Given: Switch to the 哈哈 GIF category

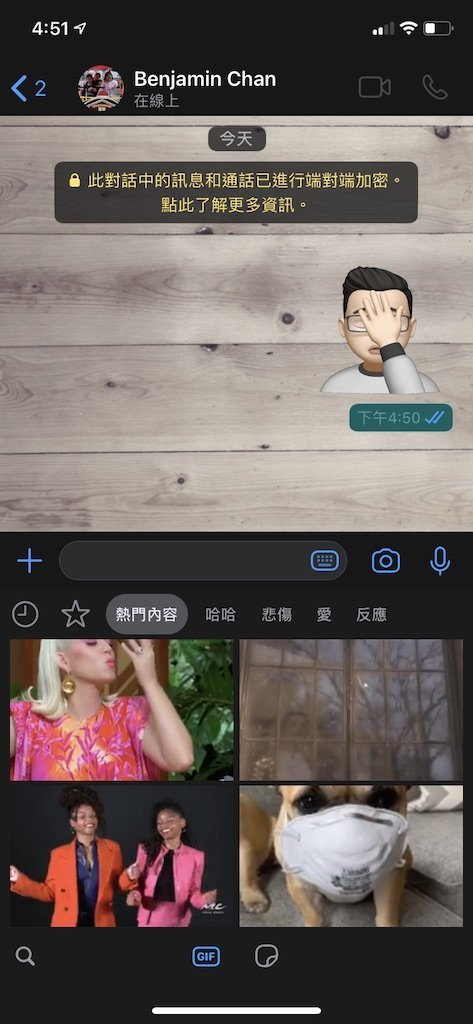Looking at the screenshot, I should tap(221, 614).
